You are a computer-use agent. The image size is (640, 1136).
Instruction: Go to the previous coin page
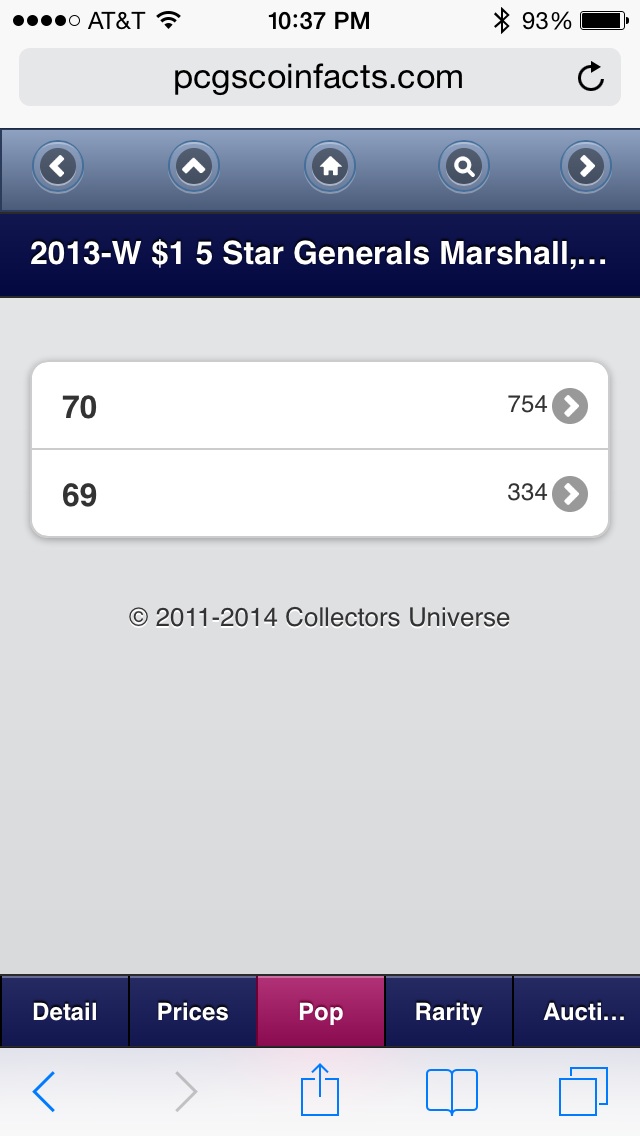point(57,167)
